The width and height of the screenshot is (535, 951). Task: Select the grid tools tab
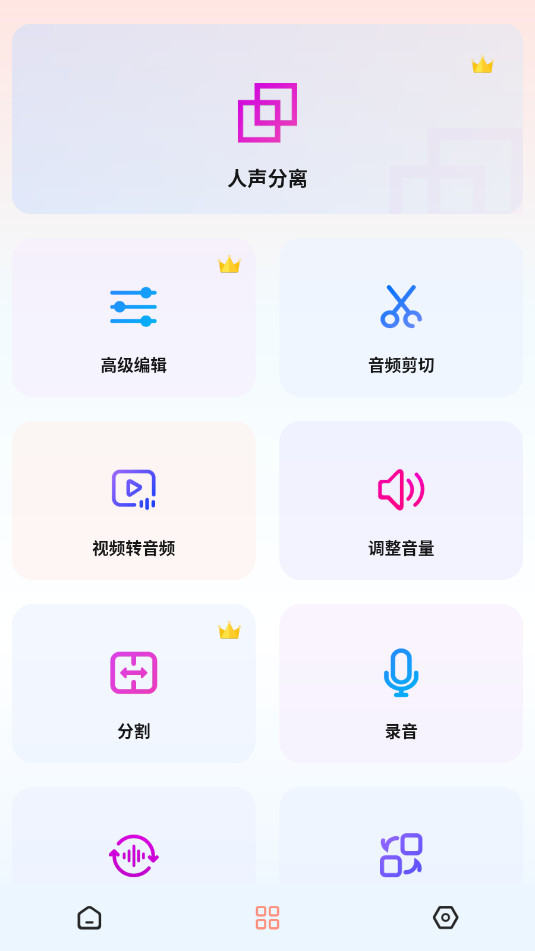point(268,918)
